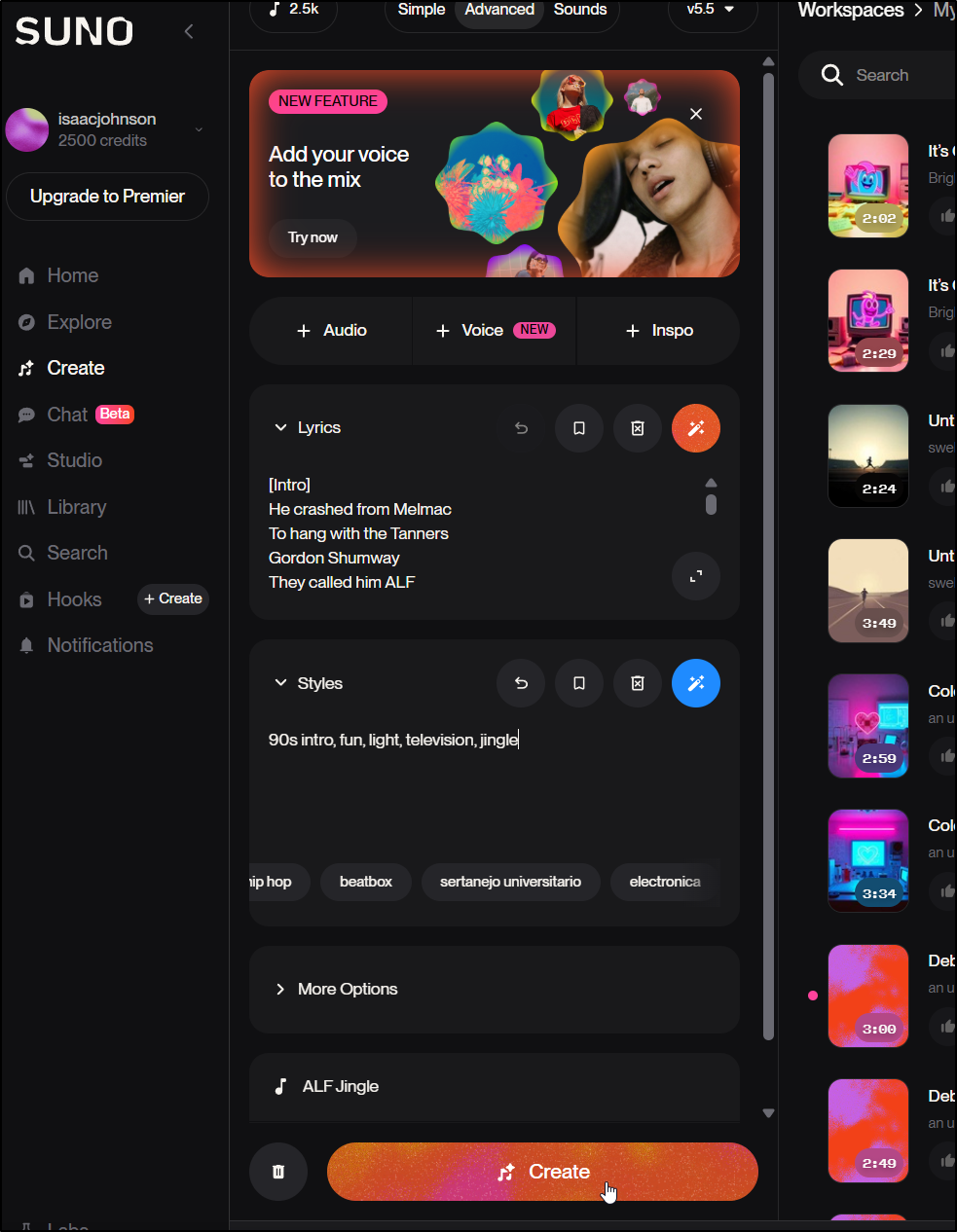The image size is (957, 1232).
Task: Go to Home in sidebar
Action: click(72, 275)
